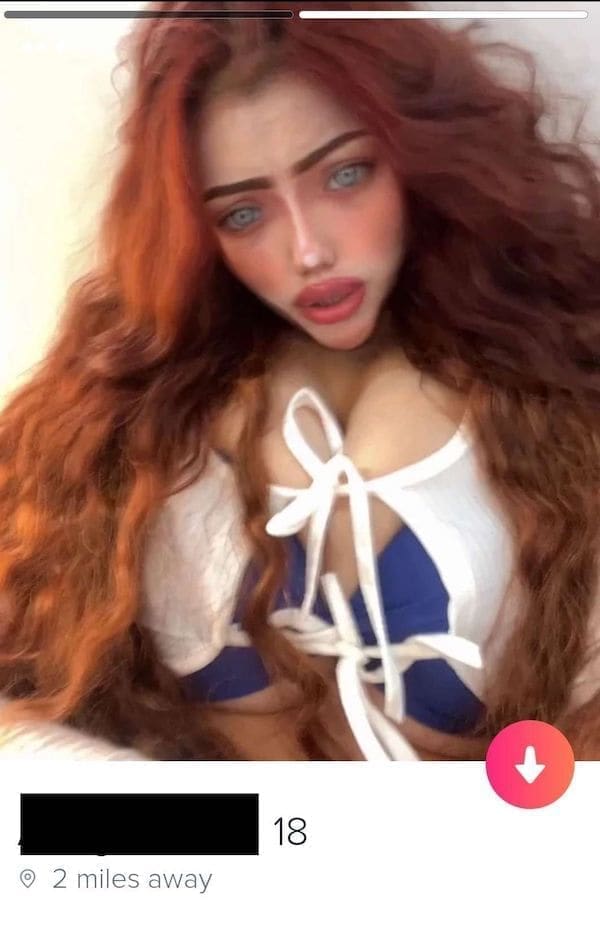Tap the pink down-arrow button to collapse profile
600x925 pixels.
click(x=529, y=765)
